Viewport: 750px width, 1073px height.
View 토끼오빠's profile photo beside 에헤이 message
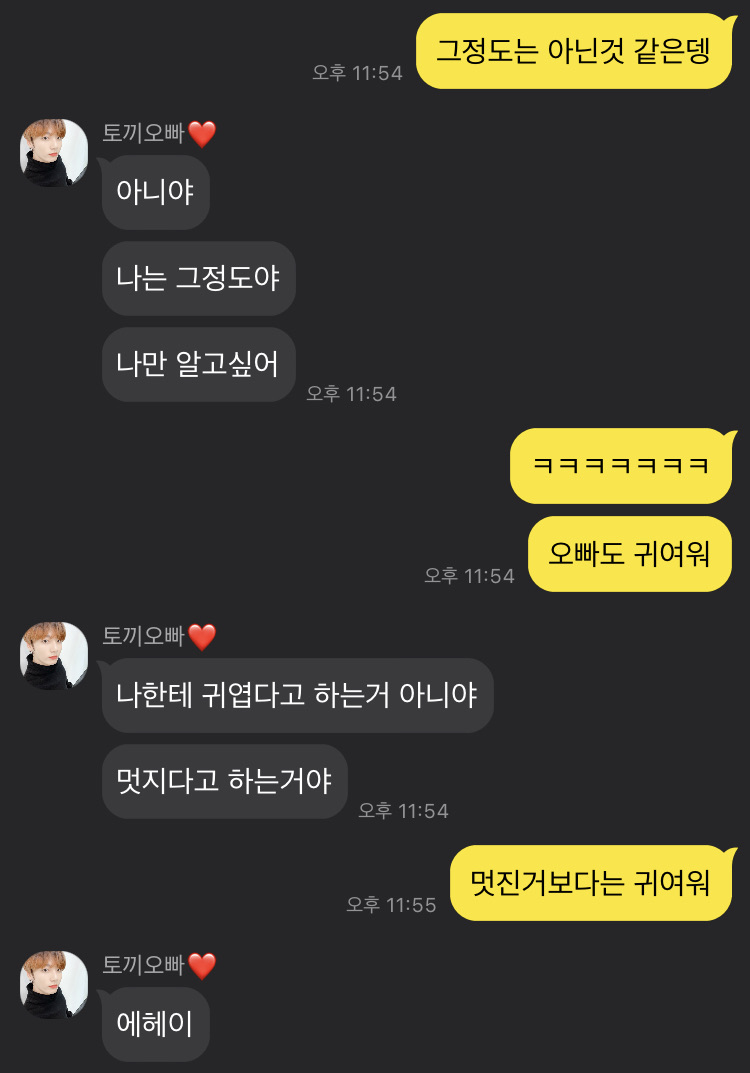pos(54,985)
